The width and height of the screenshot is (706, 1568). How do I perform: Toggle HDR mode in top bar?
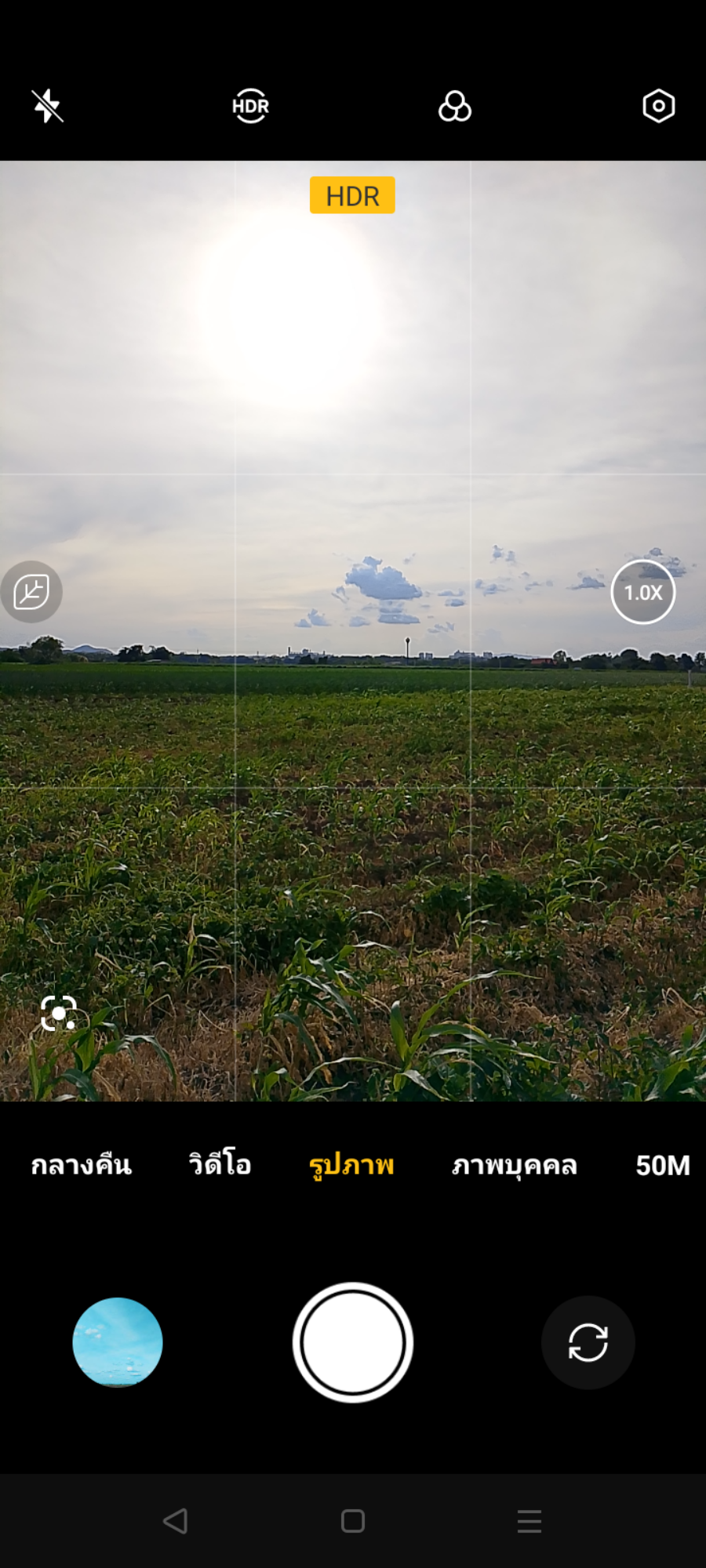[x=251, y=106]
